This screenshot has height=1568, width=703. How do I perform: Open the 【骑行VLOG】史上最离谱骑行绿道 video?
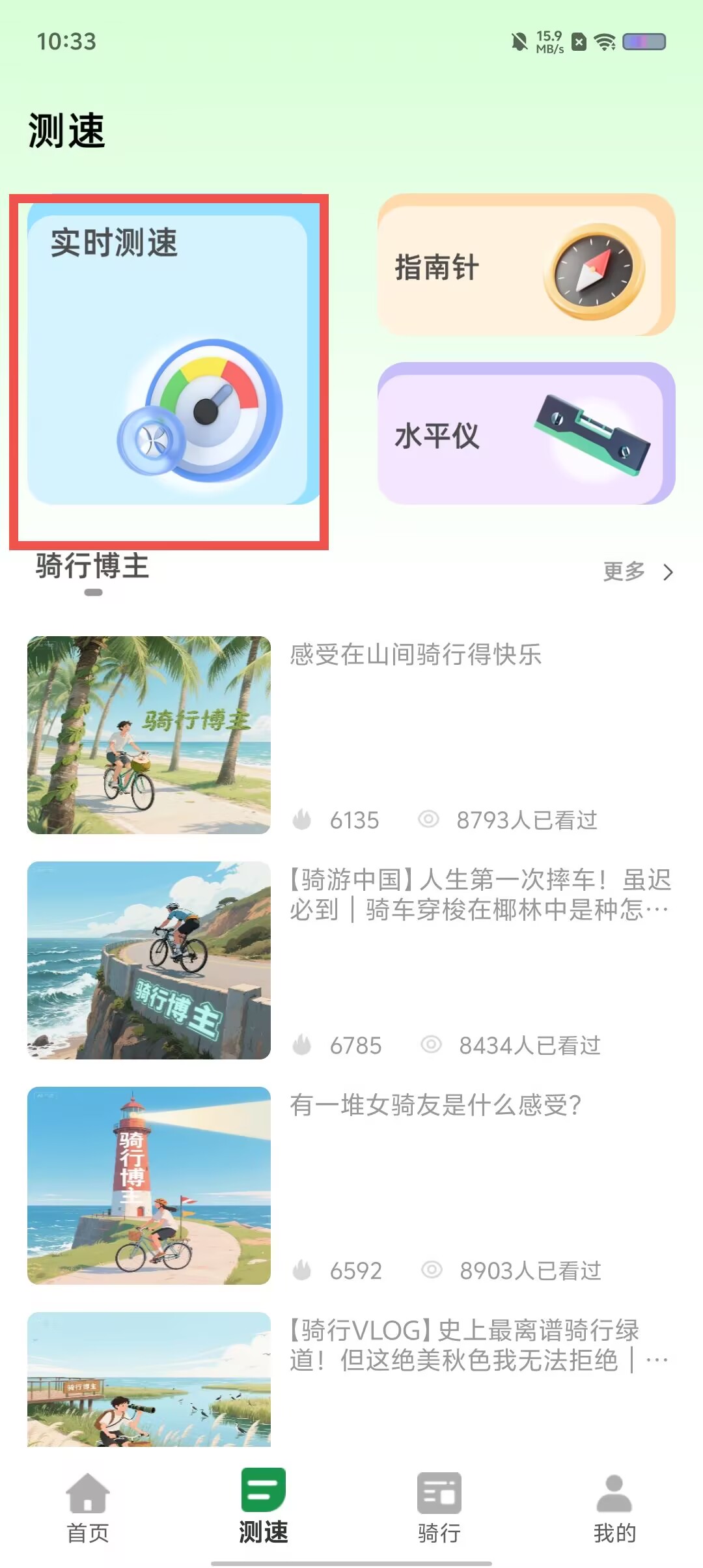tap(351, 1379)
